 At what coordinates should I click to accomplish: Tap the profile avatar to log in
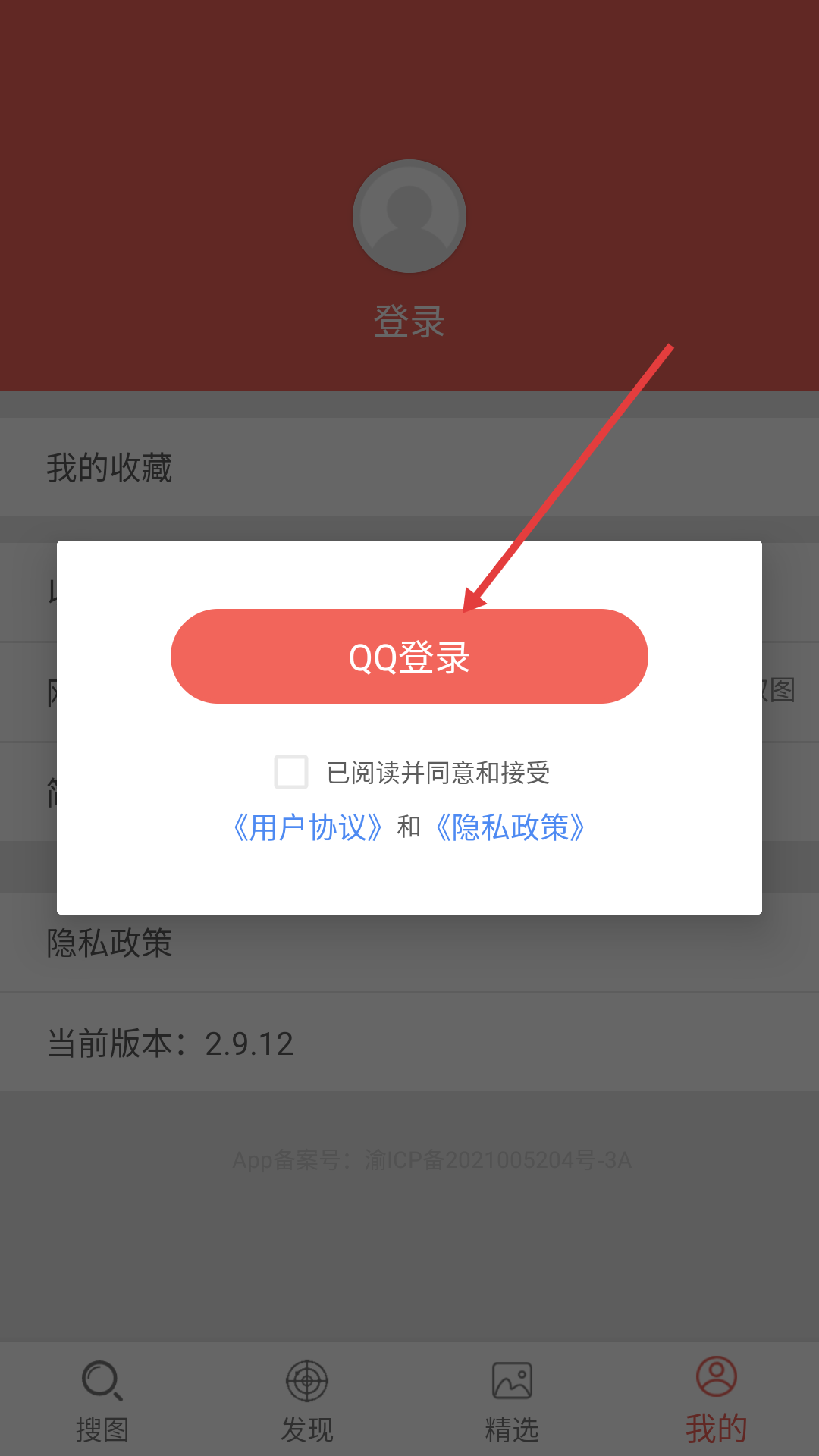tap(409, 216)
